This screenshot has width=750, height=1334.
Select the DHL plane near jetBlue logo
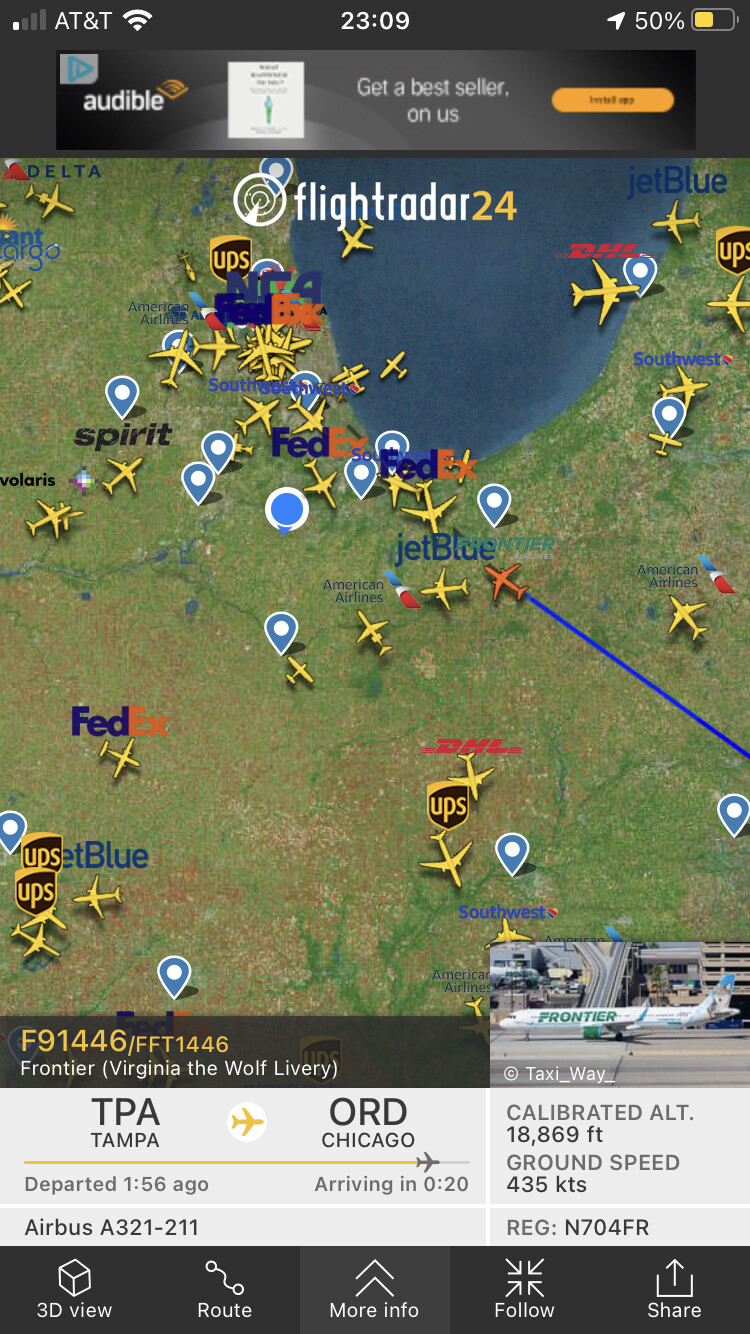point(603,291)
